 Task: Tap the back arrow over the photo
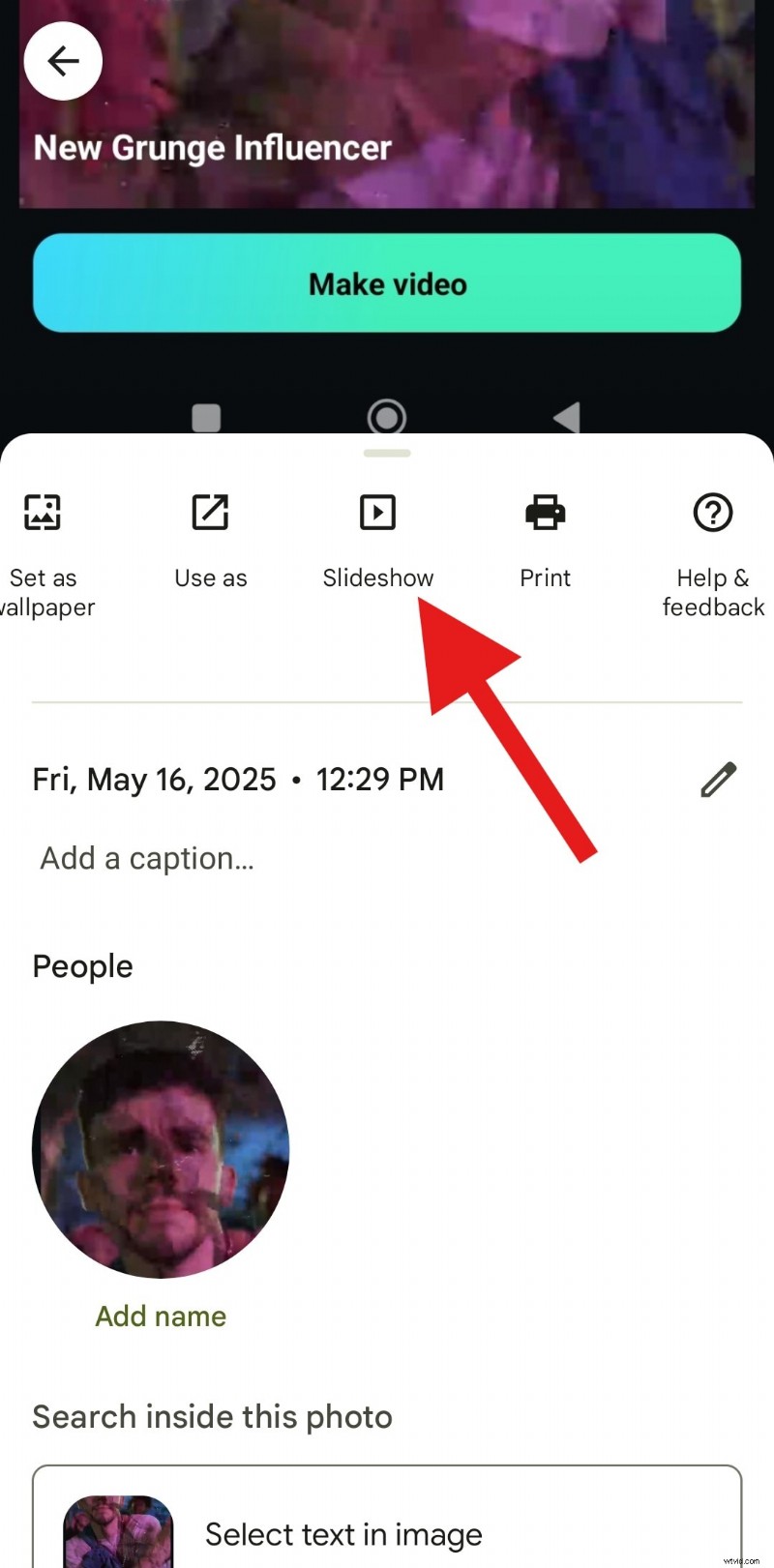[62, 60]
